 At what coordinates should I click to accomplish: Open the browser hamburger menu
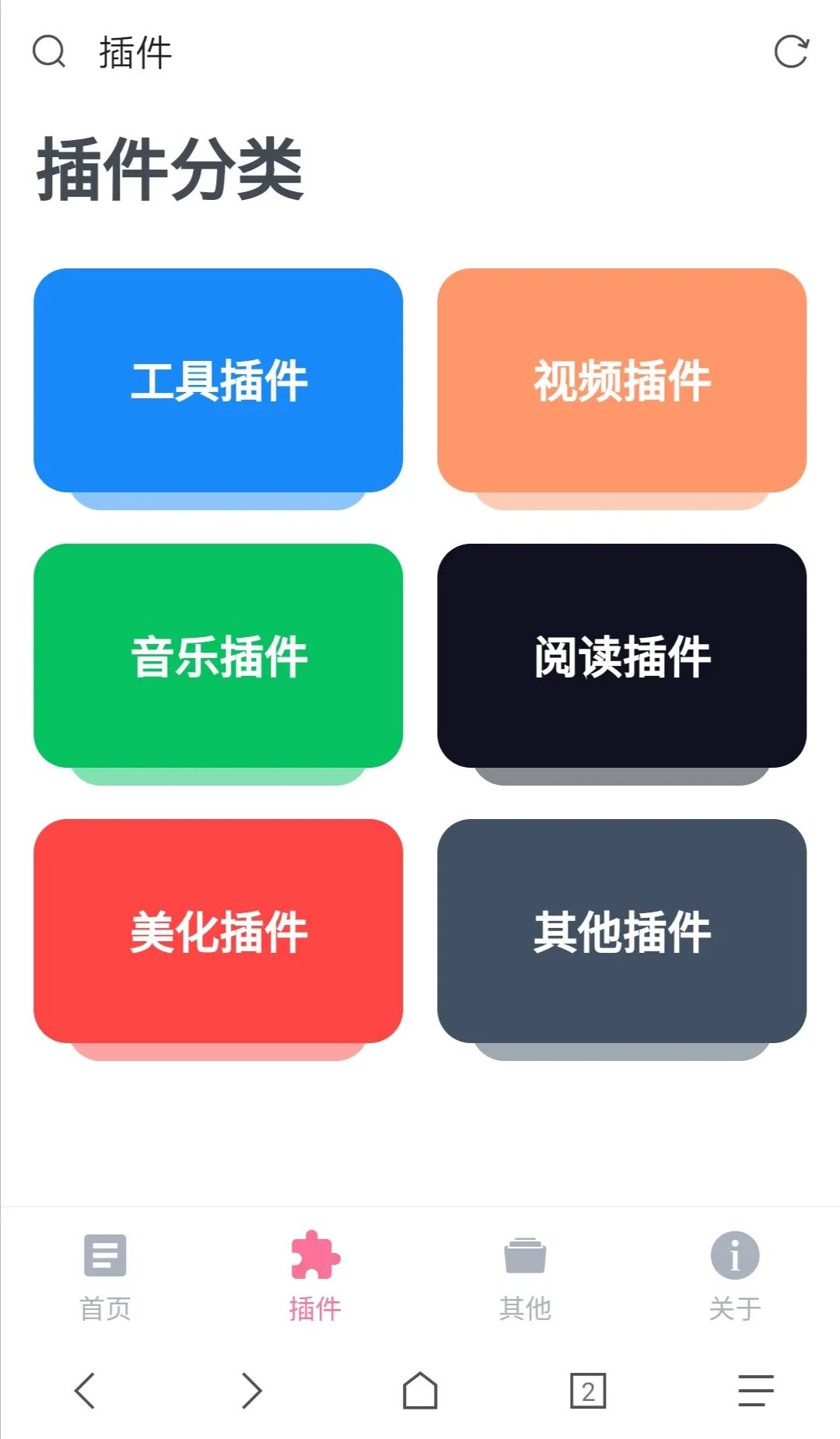756,1391
